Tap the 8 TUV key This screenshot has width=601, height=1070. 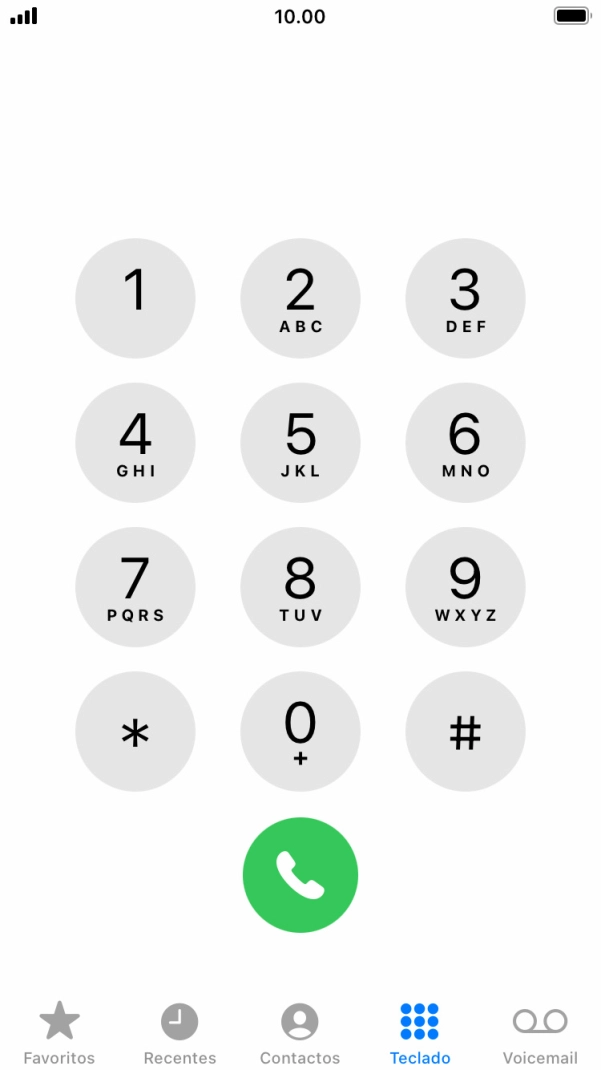(300, 587)
